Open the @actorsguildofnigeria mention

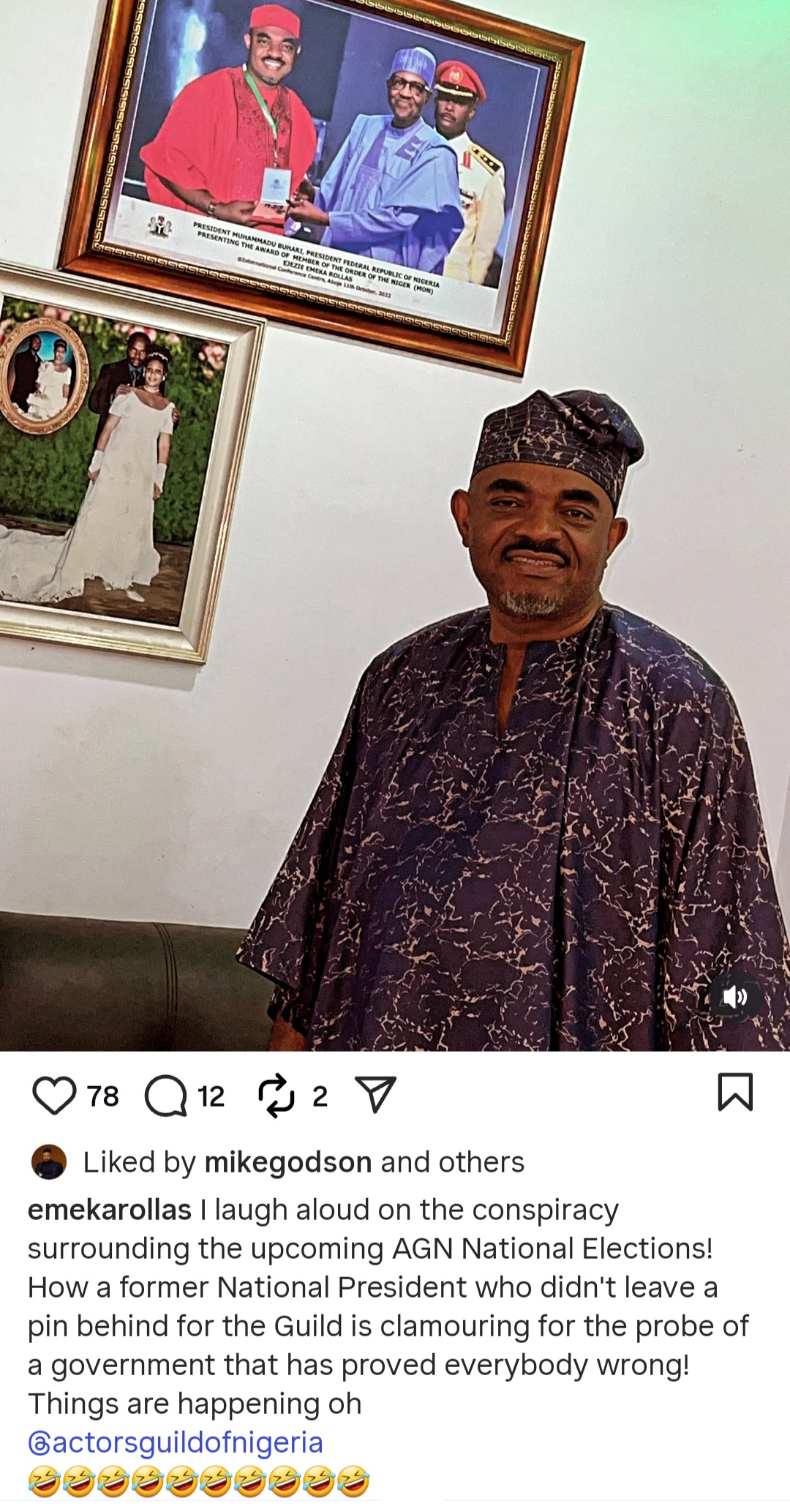click(176, 1442)
